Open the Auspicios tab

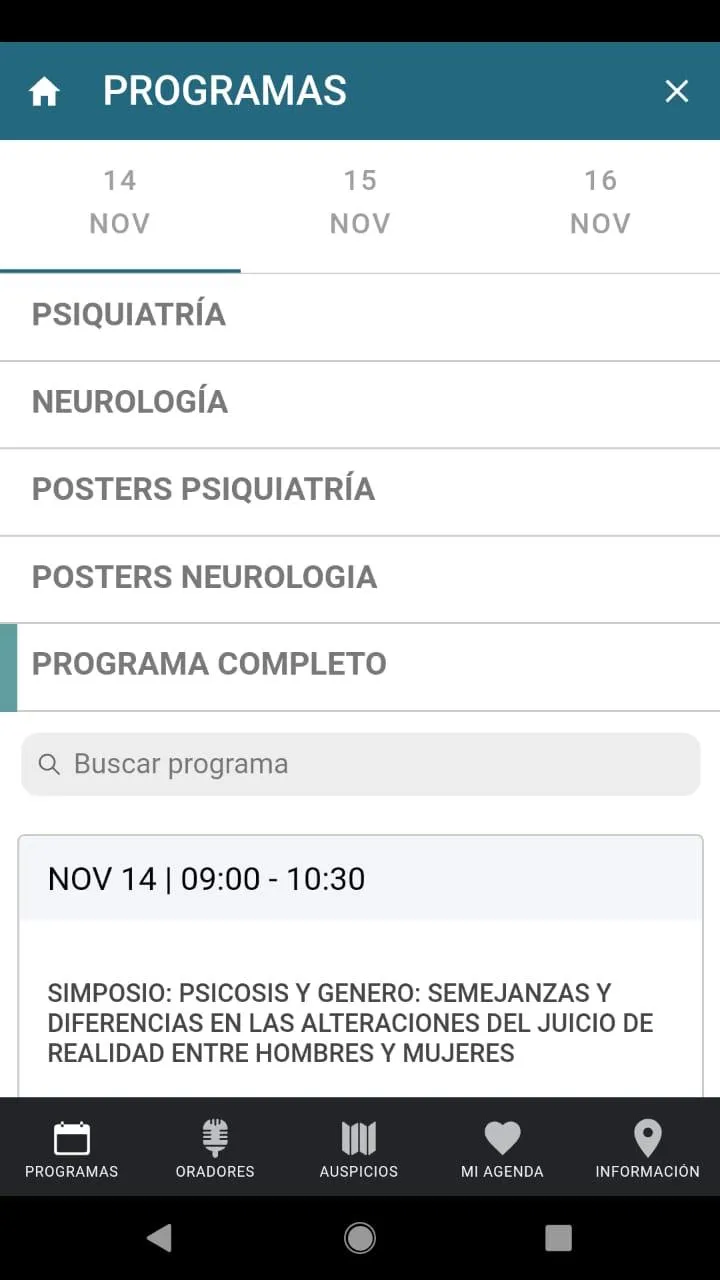pos(359,1148)
